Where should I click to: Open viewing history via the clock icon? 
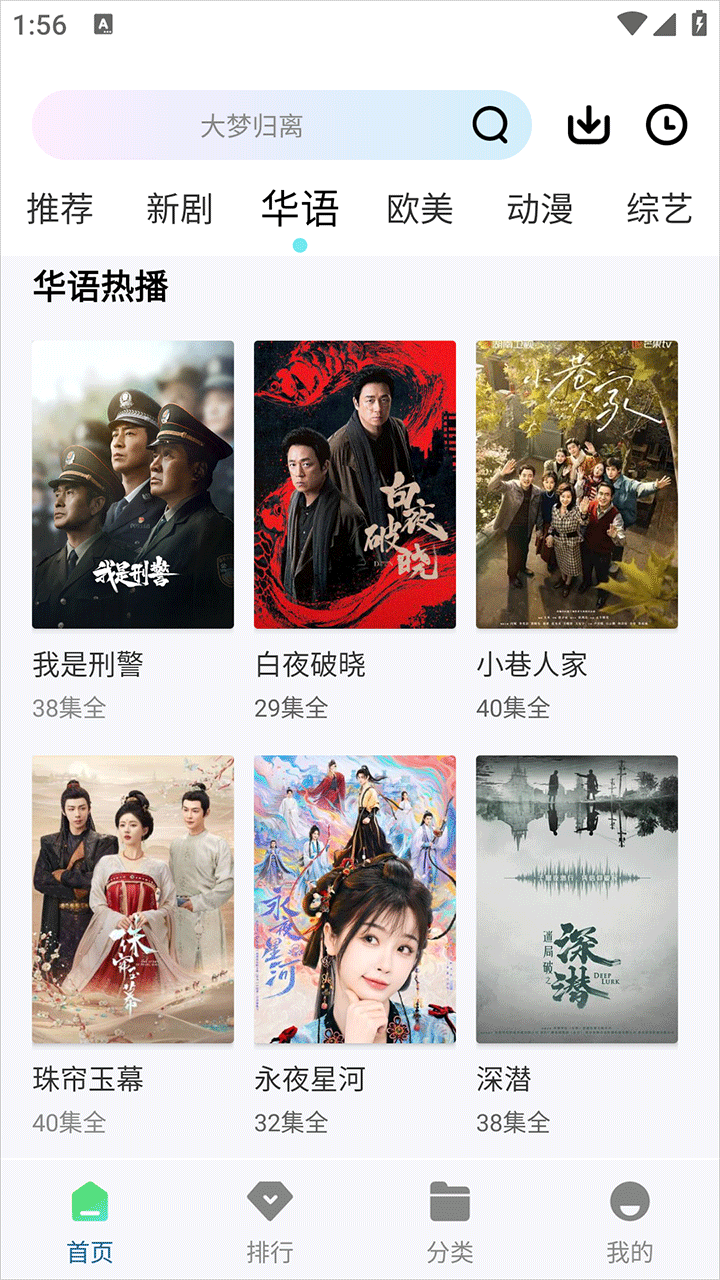666,125
